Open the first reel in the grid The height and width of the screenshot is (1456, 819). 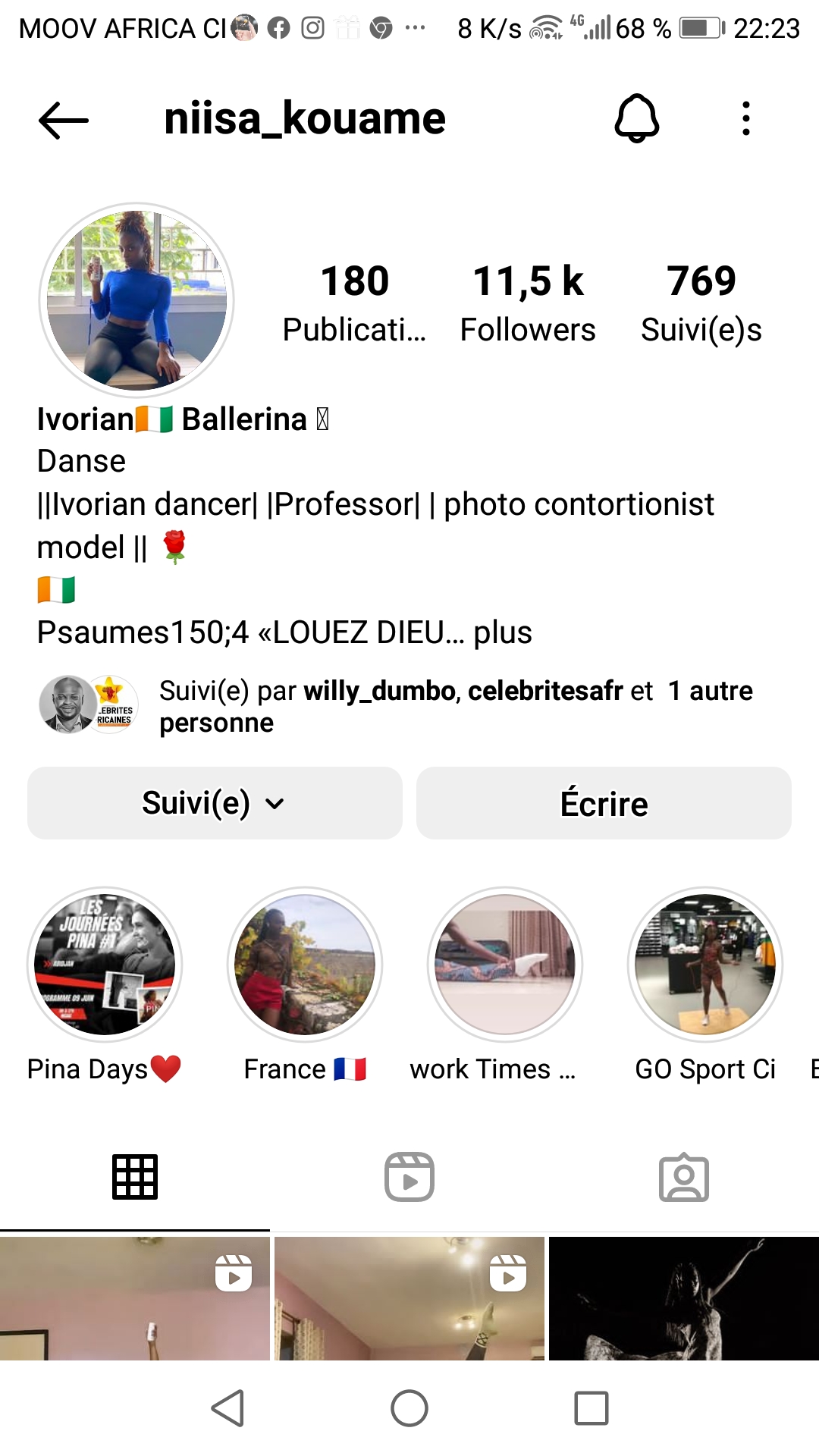click(135, 1298)
